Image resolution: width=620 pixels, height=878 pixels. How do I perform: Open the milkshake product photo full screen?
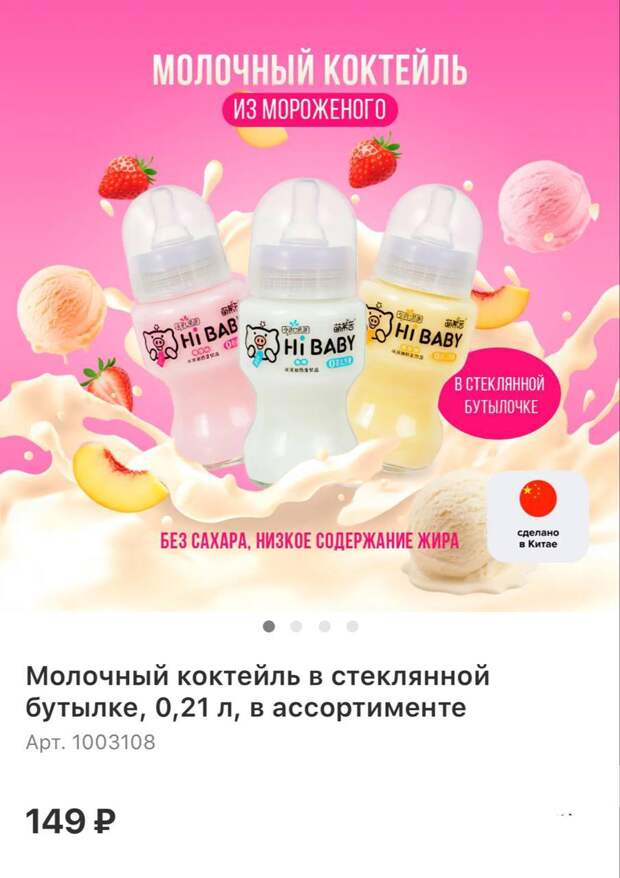click(310, 320)
